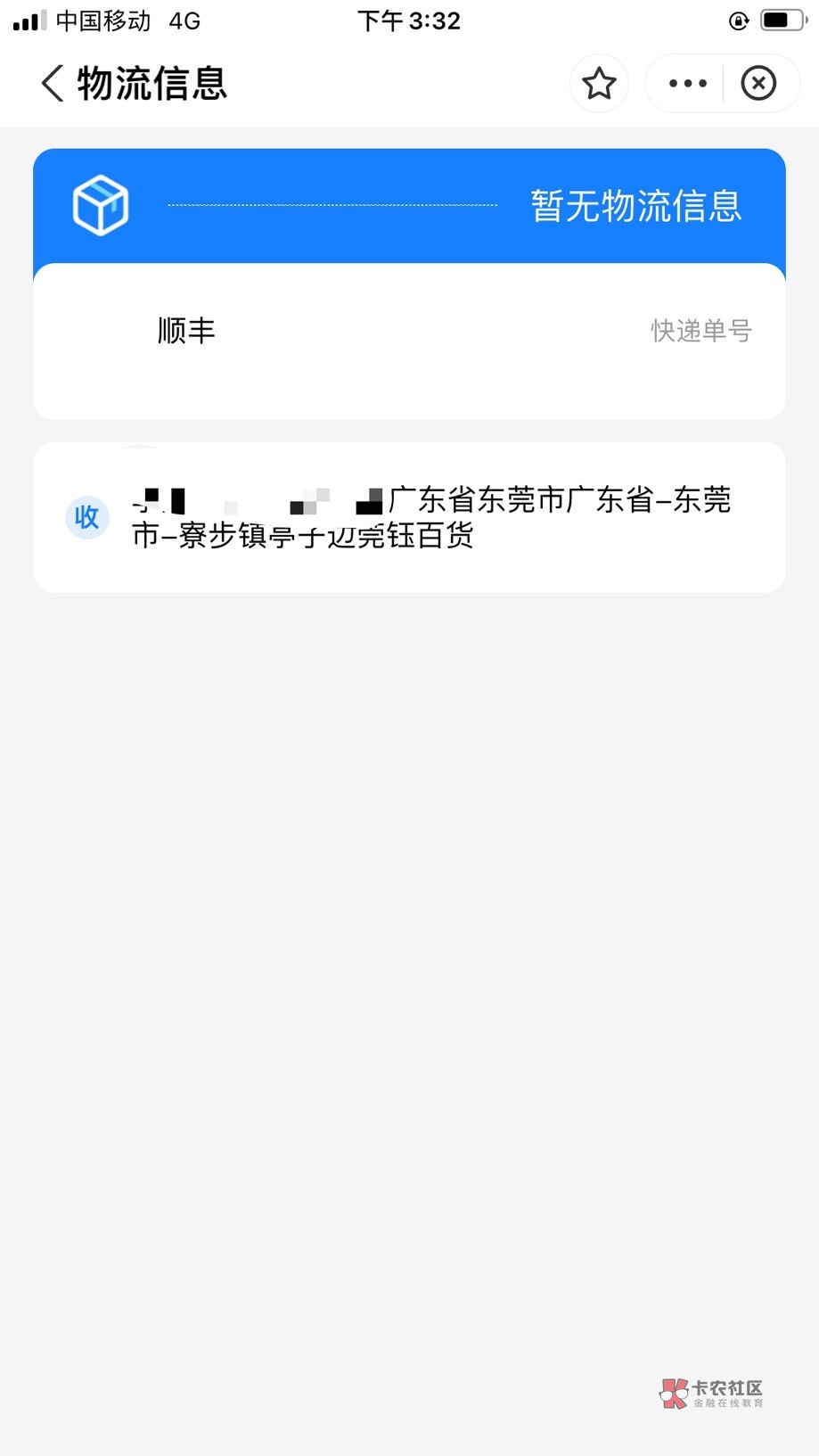
Task: Favorite this mini program with the star
Action: [599, 84]
